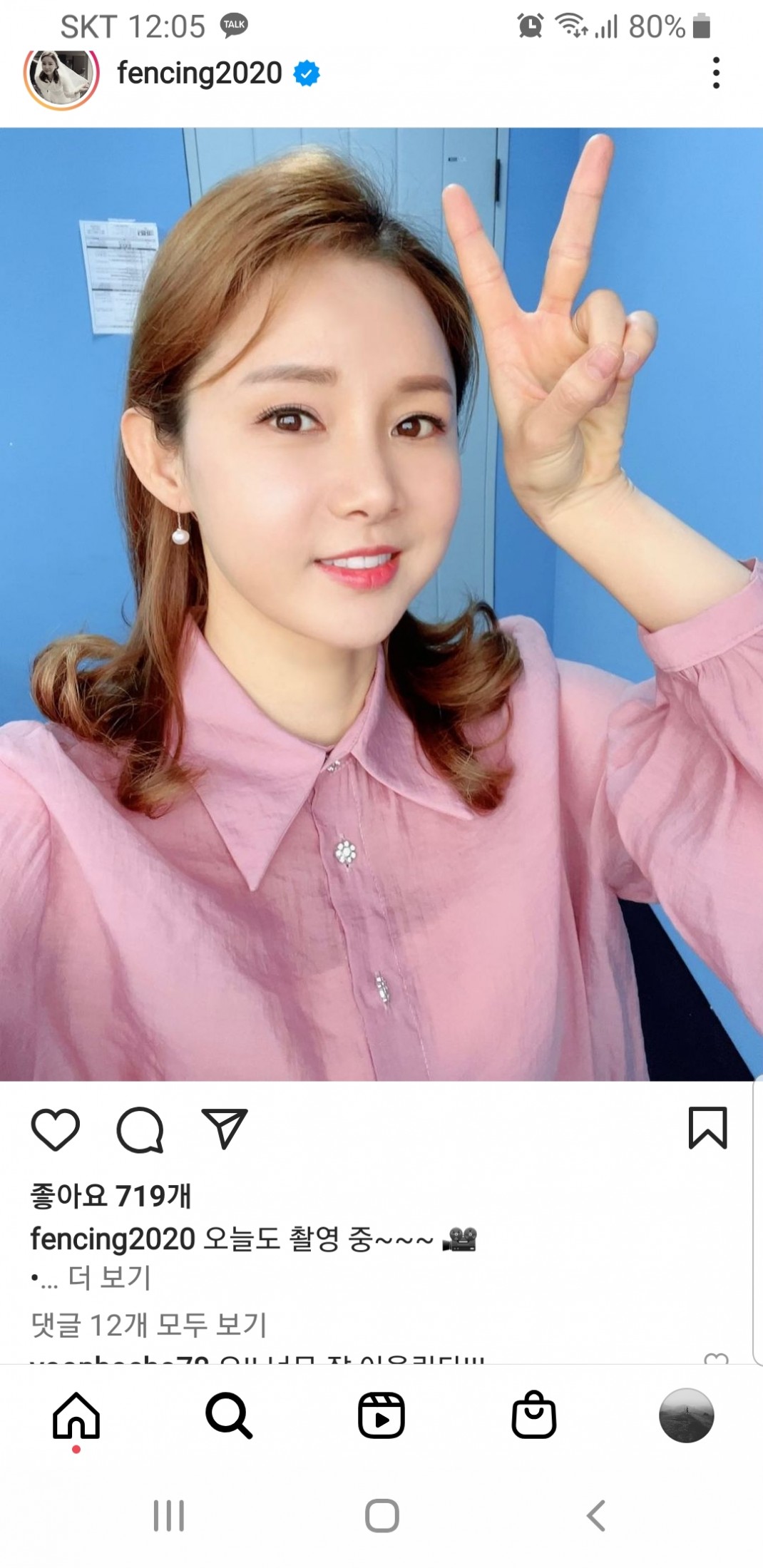Image resolution: width=763 pixels, height=1568 pixels.
Task: View all 12 comments (댓글 12개 모두 보기)
Action: pyautogui.click(x=148, y=1325)
